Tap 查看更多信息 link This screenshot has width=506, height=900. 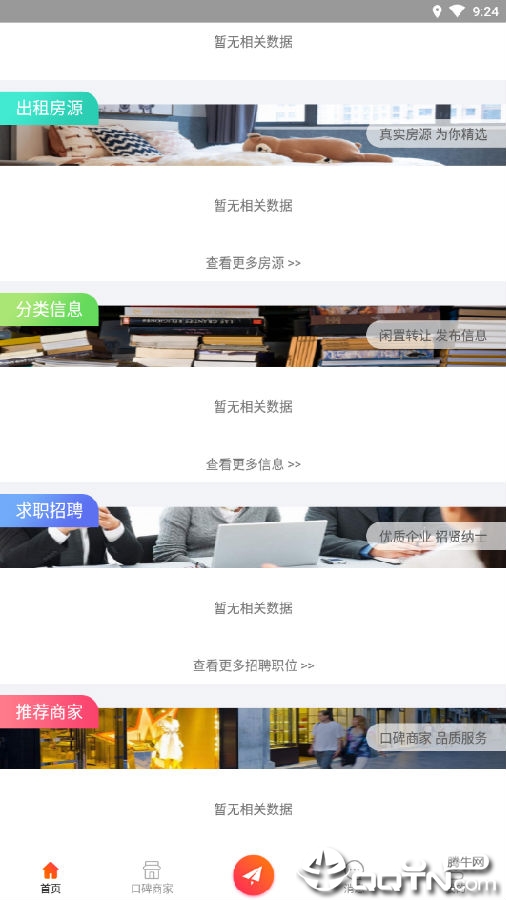[253, 464]
